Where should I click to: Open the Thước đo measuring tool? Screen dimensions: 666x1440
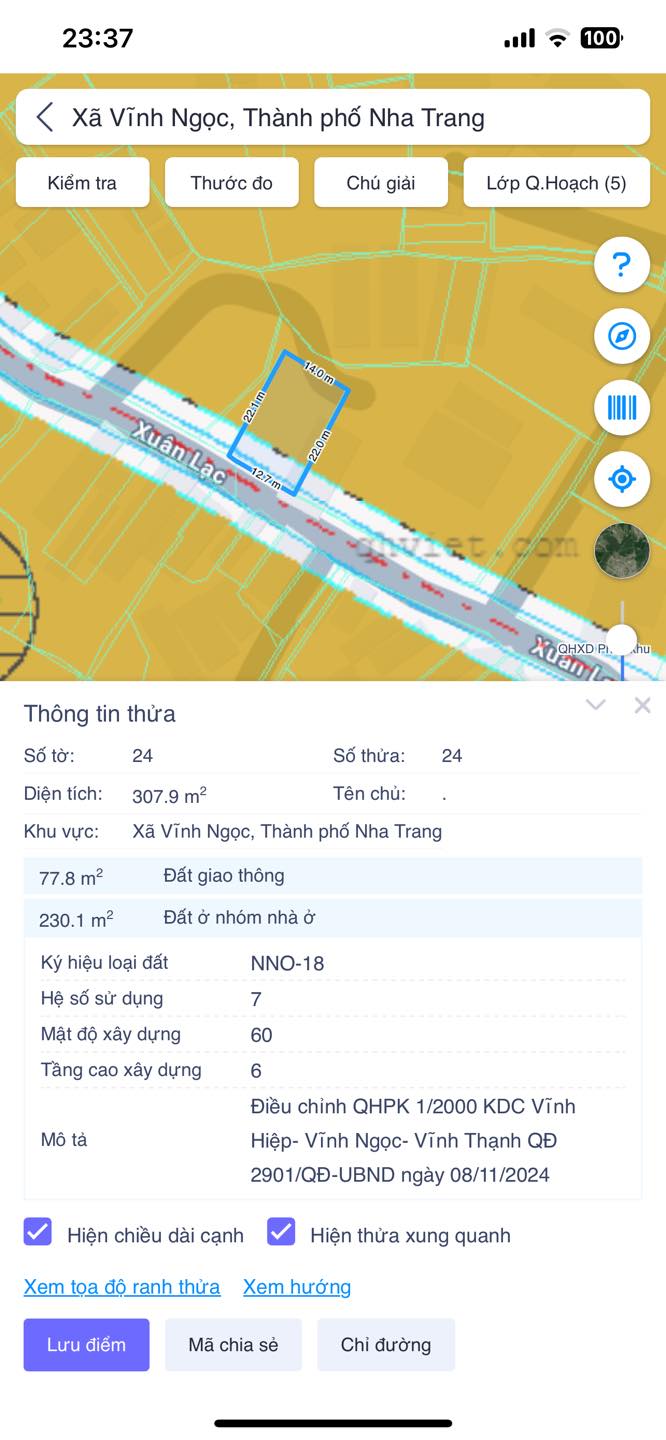232,183
